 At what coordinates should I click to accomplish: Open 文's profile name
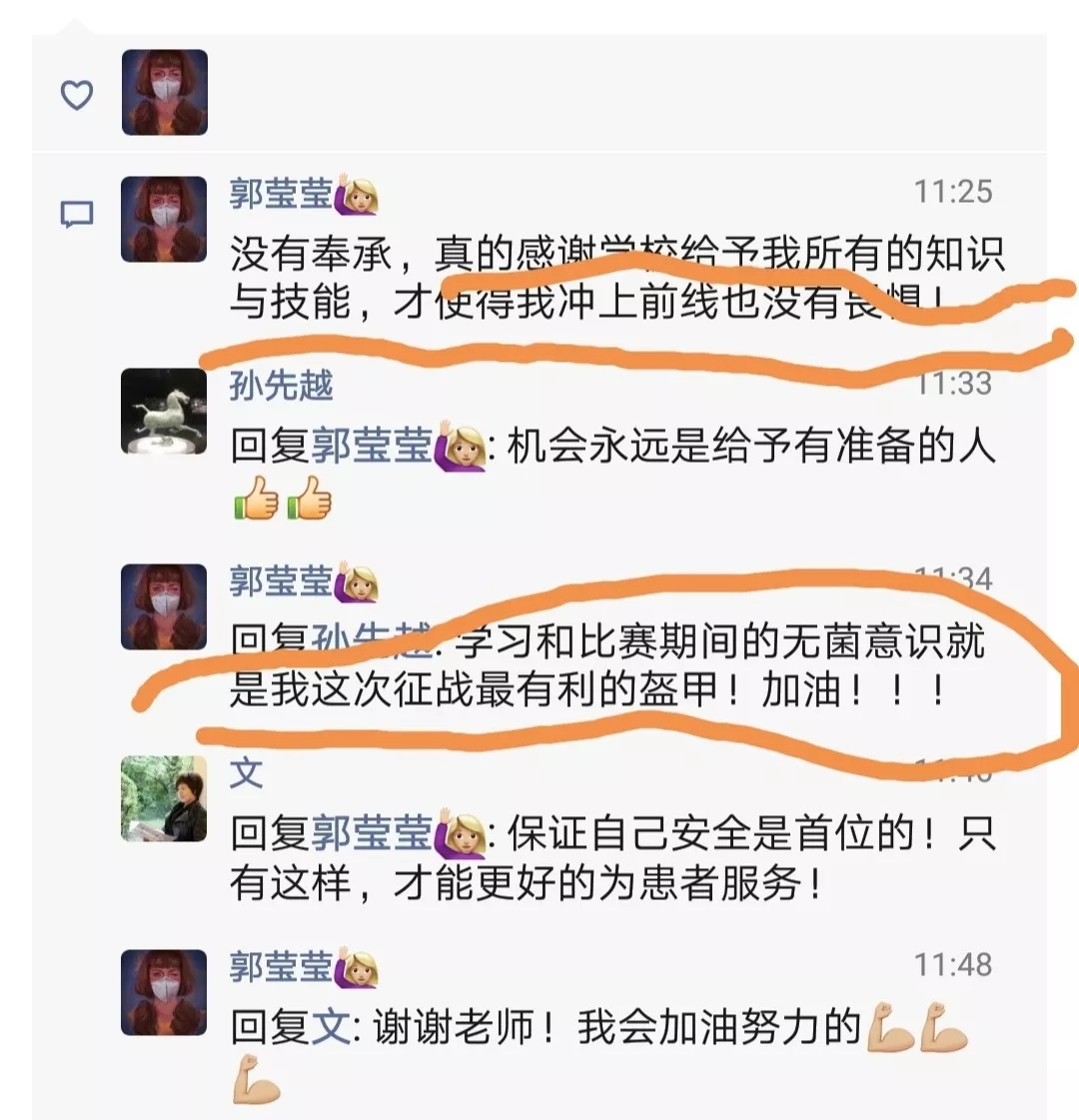247,773
